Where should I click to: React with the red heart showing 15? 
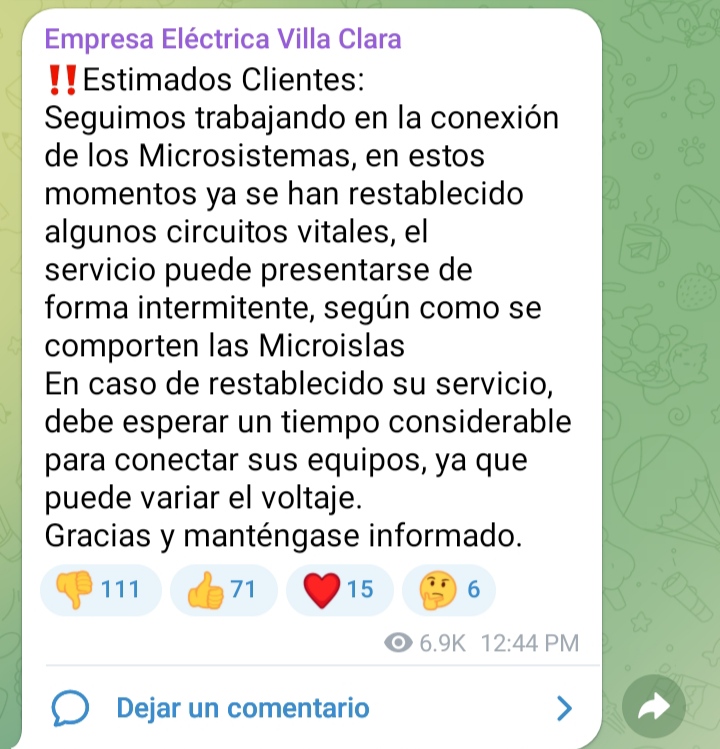click(338, 589)
